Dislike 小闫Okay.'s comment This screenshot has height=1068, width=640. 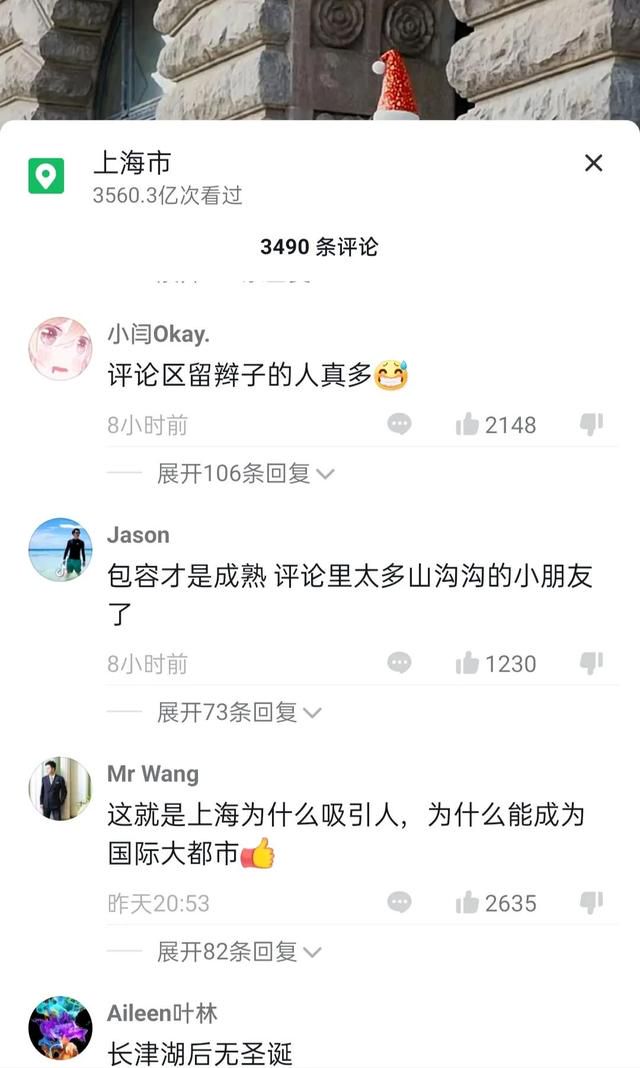click(591, 425)
